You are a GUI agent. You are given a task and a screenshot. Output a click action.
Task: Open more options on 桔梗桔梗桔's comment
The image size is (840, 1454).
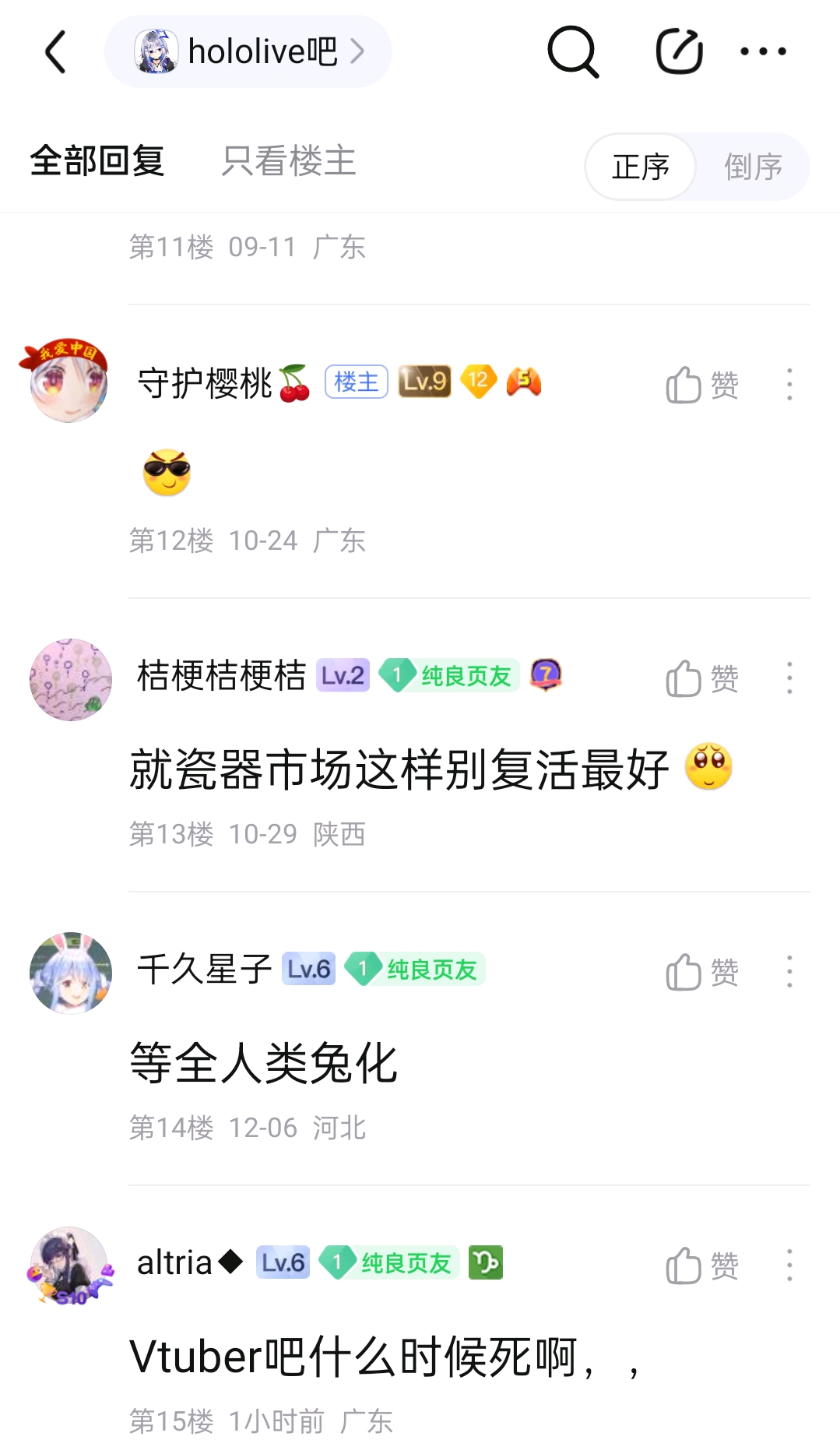coord(789,678)
